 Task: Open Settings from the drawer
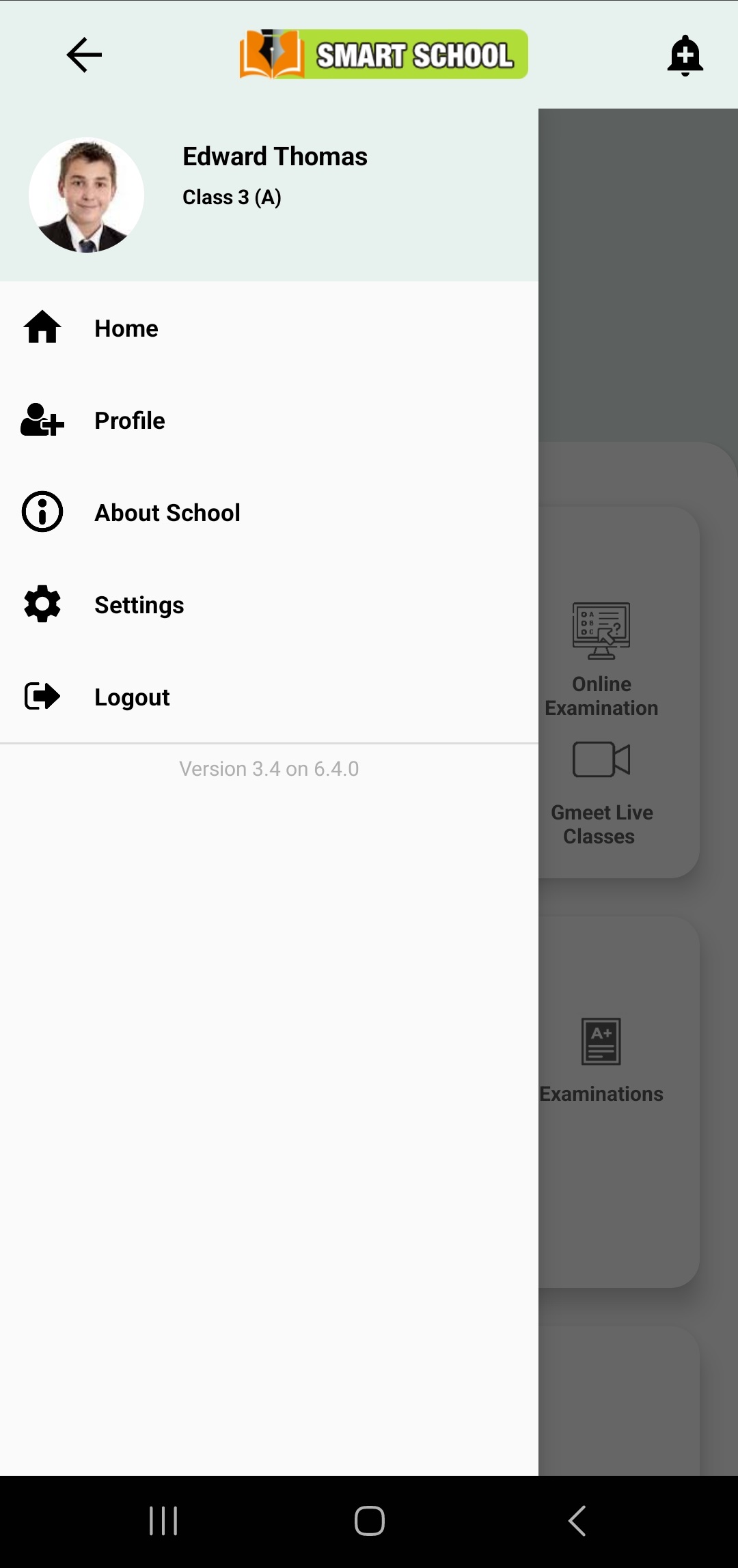pos(139,605)
